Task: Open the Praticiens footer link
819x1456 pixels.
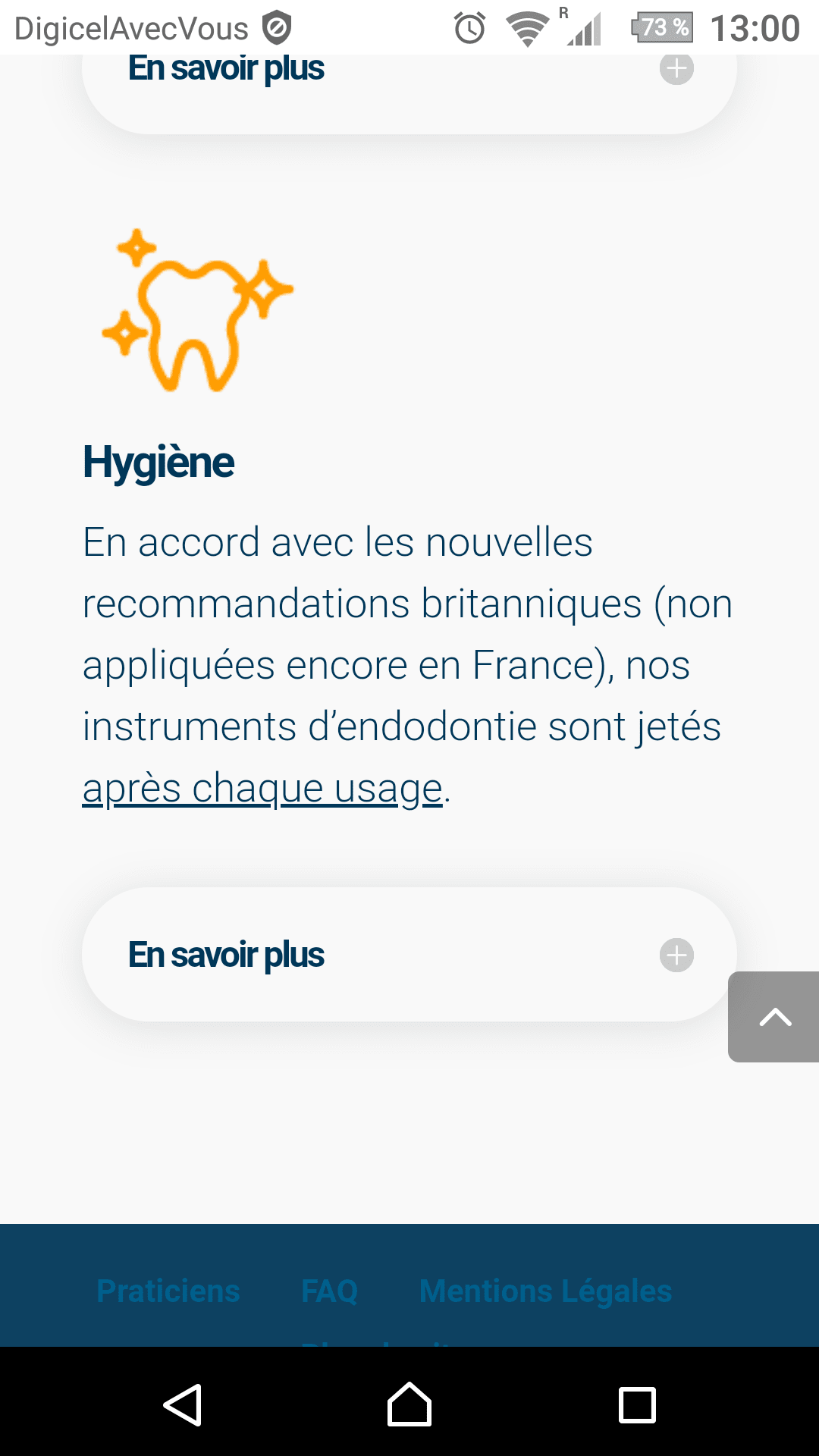Action: [168, 1291]
